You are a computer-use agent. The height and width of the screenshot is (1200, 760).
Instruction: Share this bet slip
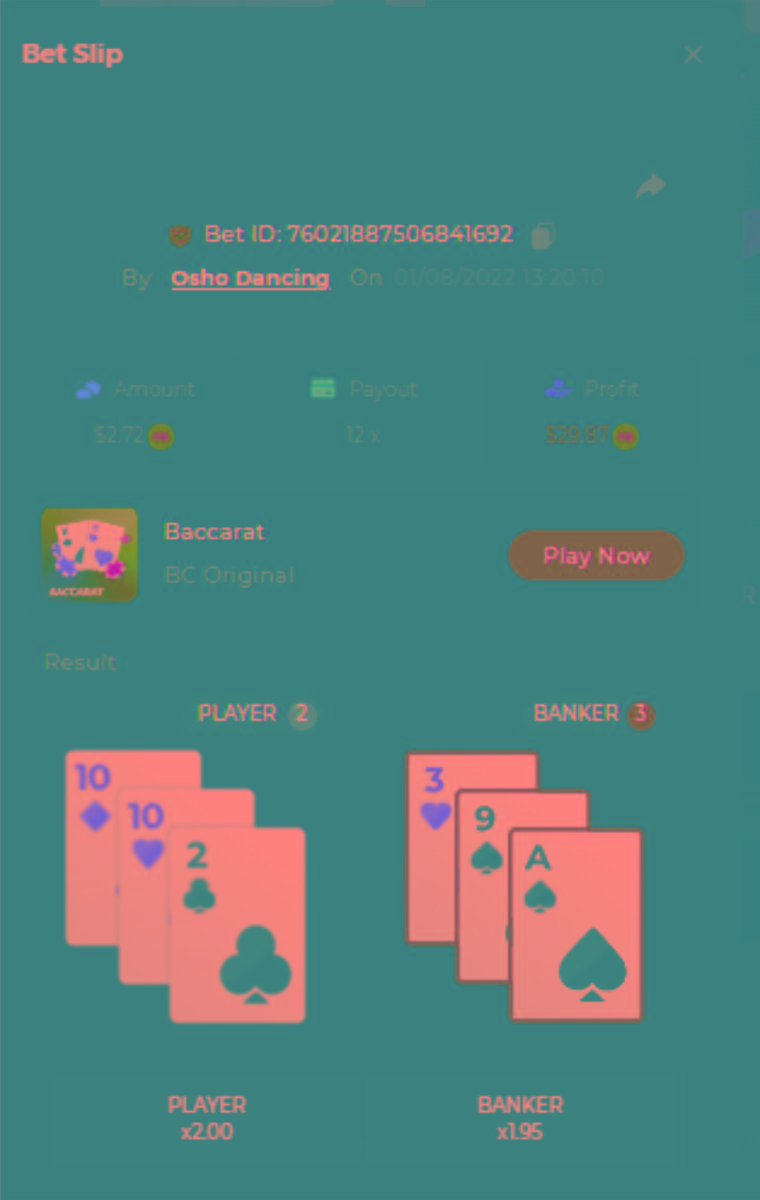coord(651,186)
